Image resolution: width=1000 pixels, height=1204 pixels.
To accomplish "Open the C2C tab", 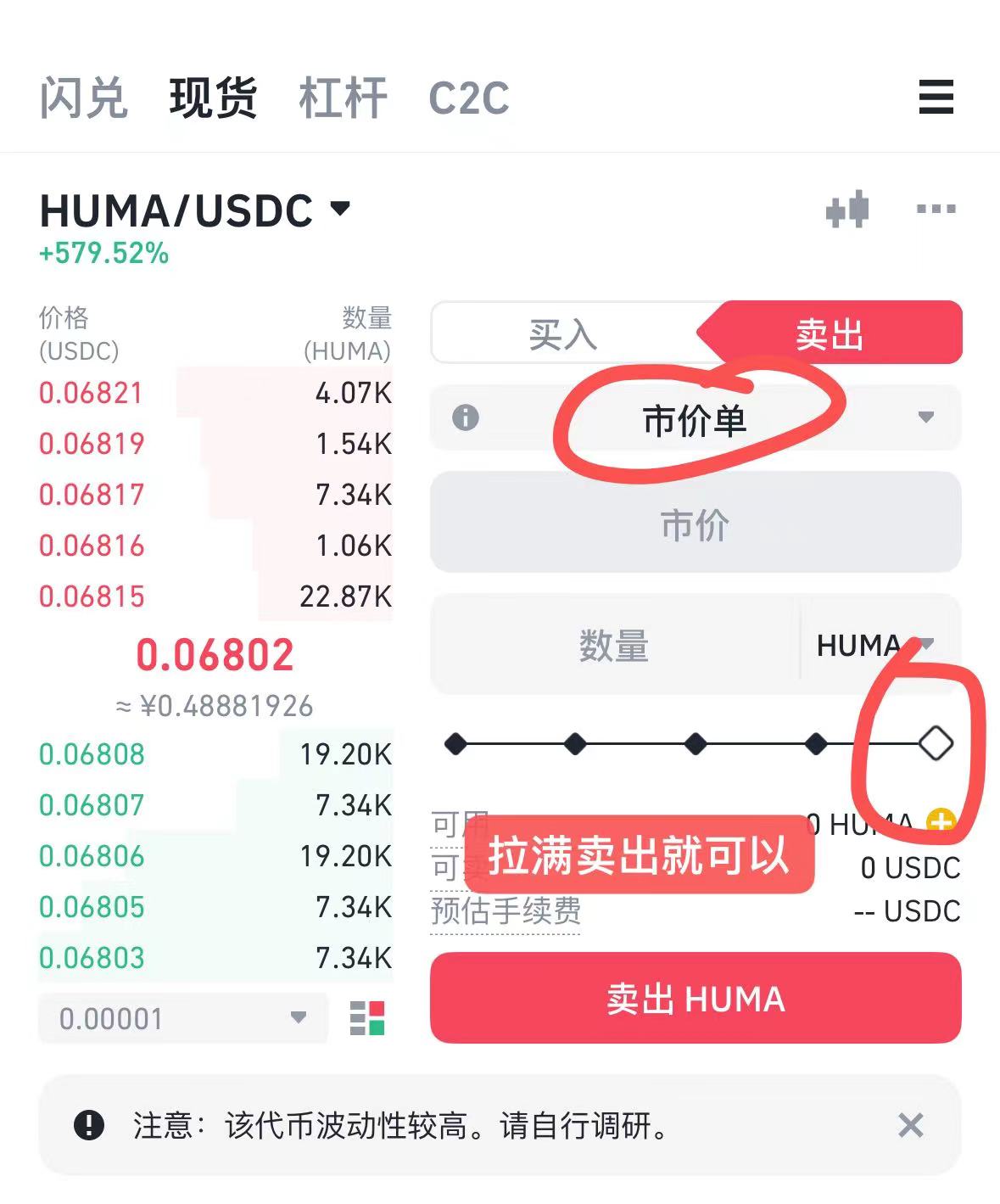I will coord(468,98).
